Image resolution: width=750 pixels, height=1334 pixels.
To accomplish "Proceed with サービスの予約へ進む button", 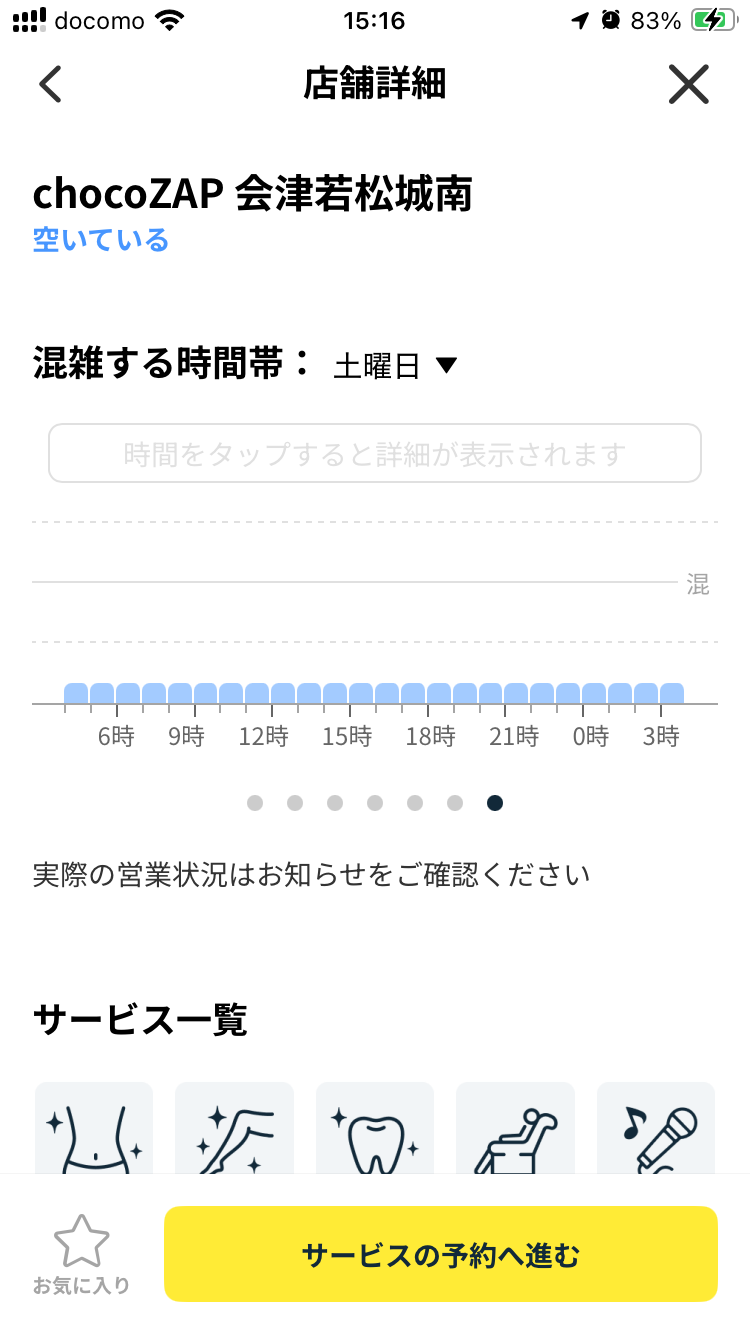I will point(441,1254).
